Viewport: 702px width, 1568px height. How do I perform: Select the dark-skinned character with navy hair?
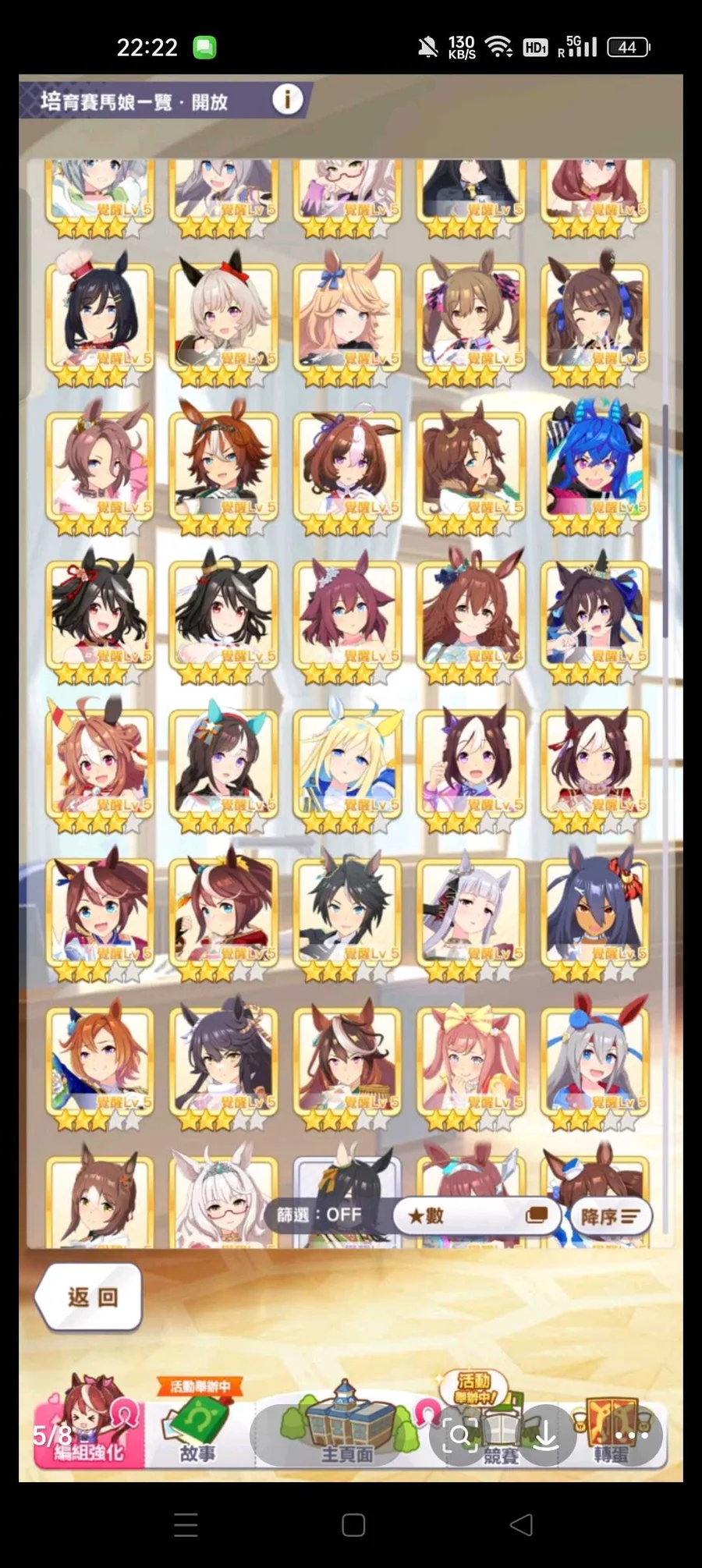coord(594,911)
